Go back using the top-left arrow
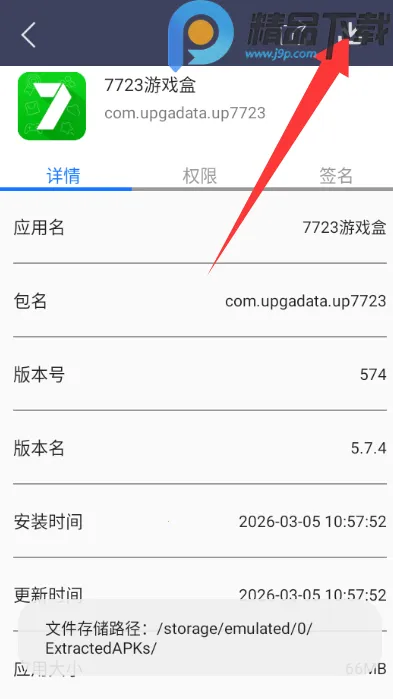Viewport: 393px width, 699px height. (29, 34)
